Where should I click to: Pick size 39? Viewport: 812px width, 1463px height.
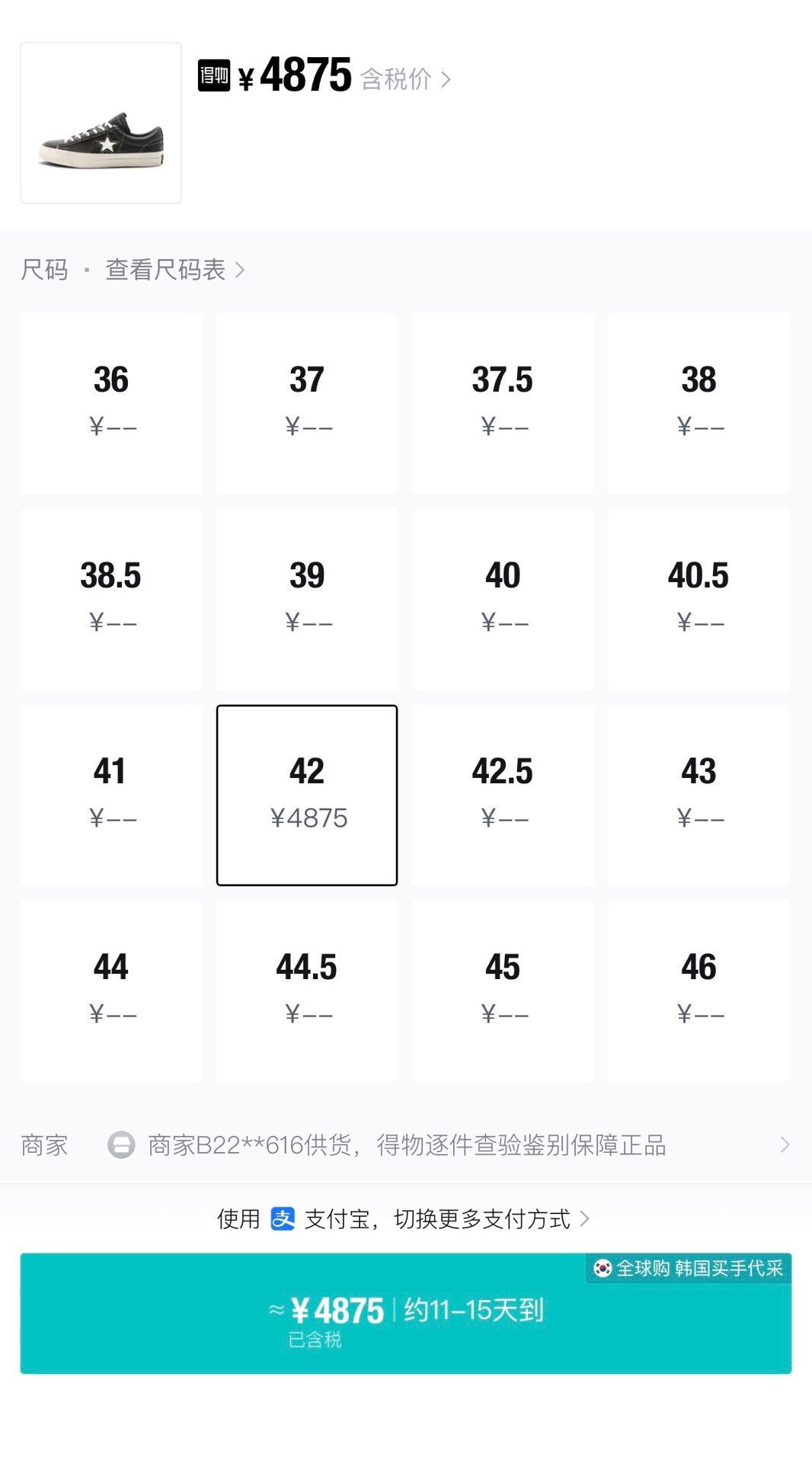click(307, 599)
